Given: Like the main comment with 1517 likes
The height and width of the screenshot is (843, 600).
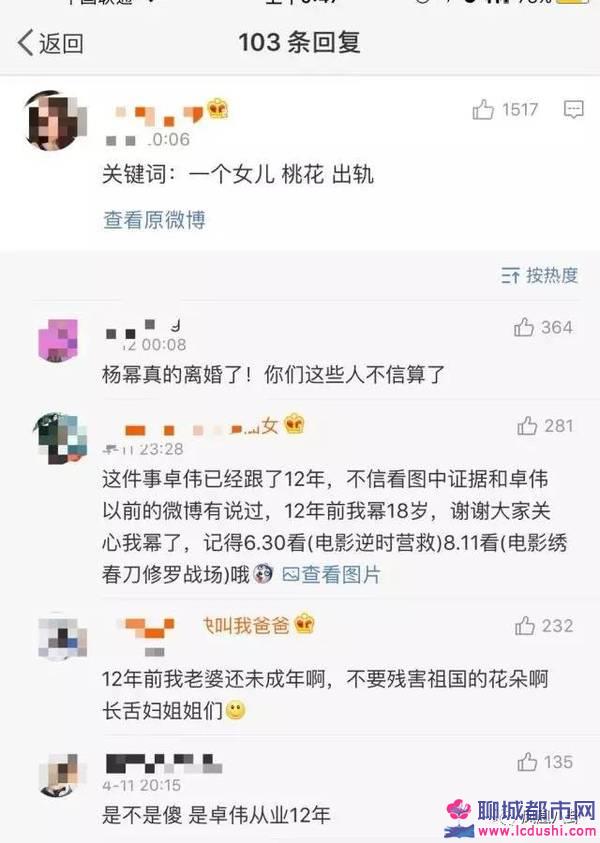Looking at the screenshot, I should pos(484,110).
